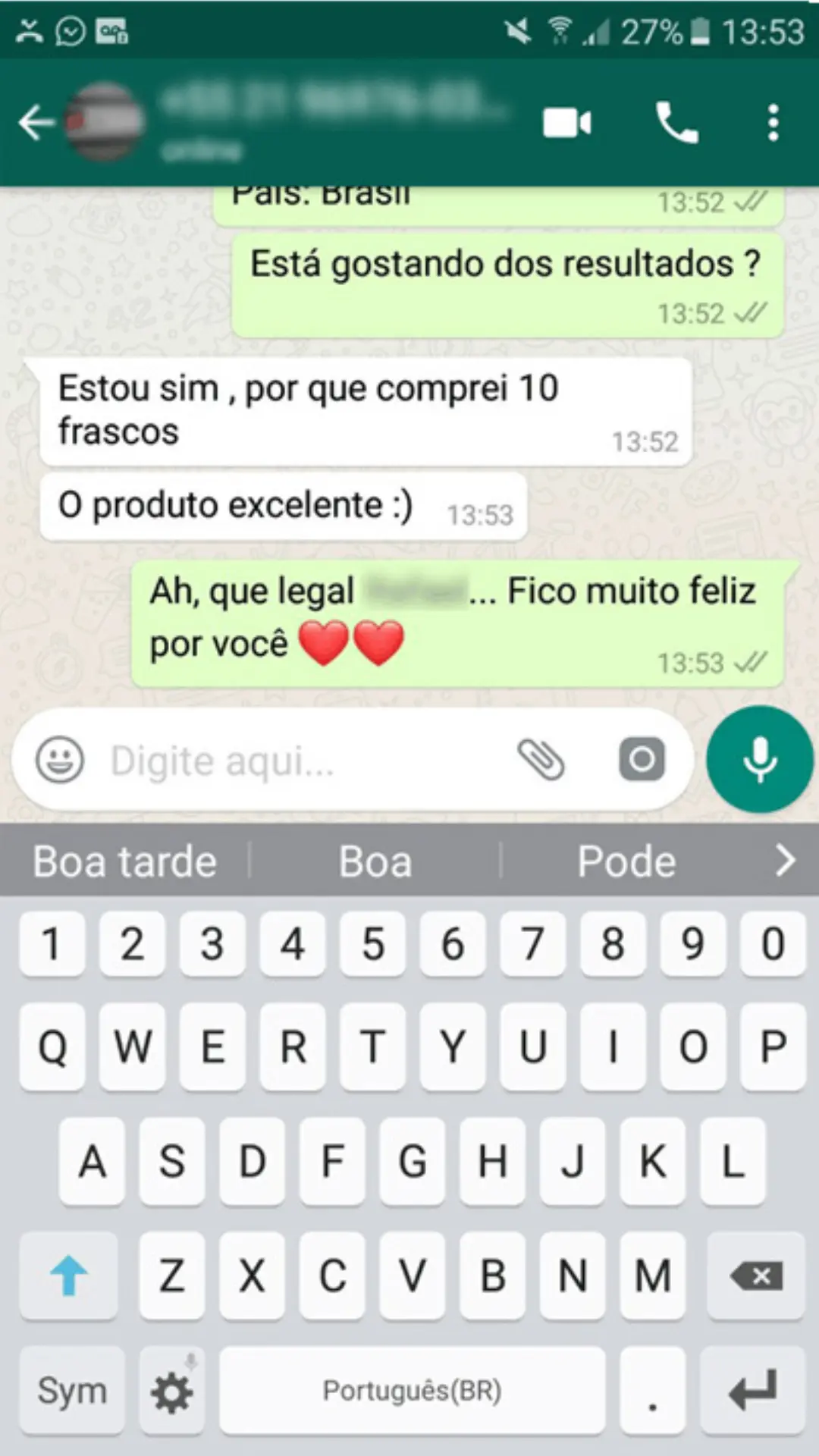
Task: Insert the "Boa tarde" keyboard suggestion
Action: (125, 861)
